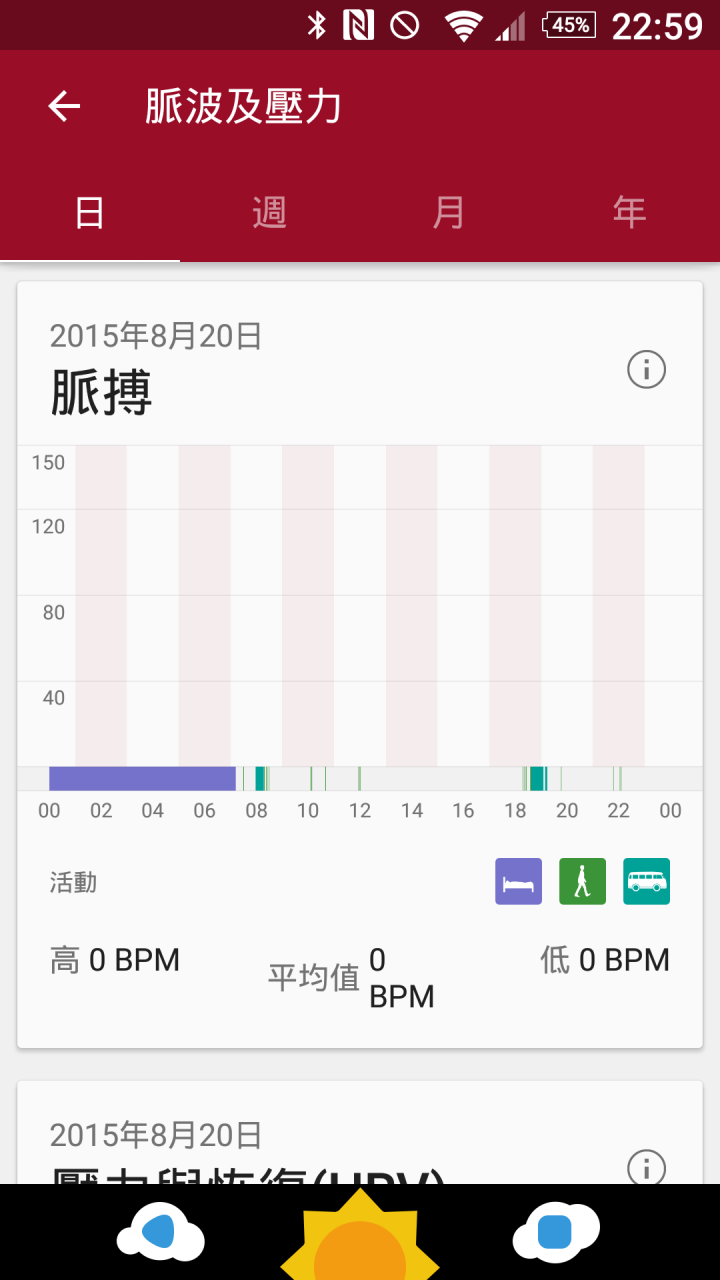Tap the bus transport activity icon
Viewport: 720px width, 1280px height.
pos(646,882)
